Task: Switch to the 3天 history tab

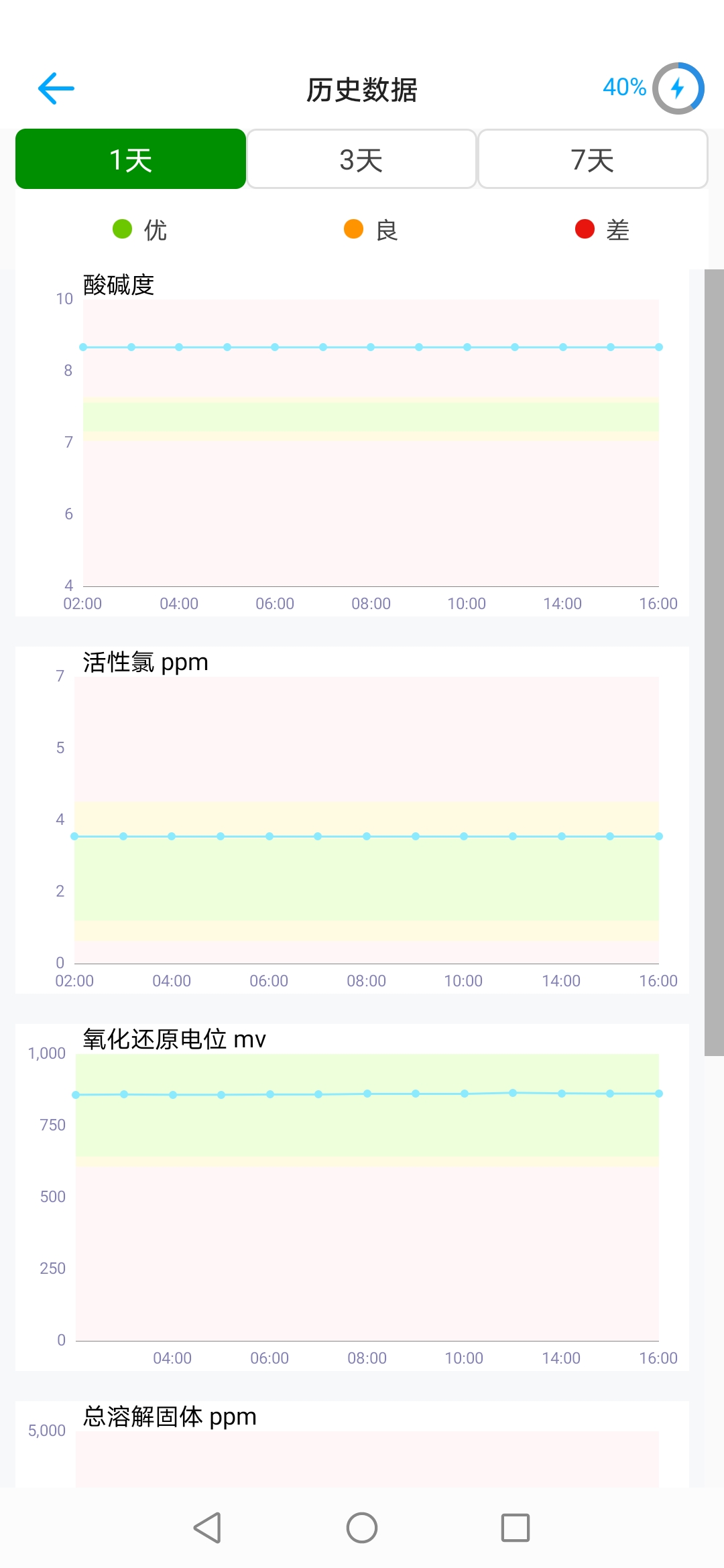Action: 361,159
